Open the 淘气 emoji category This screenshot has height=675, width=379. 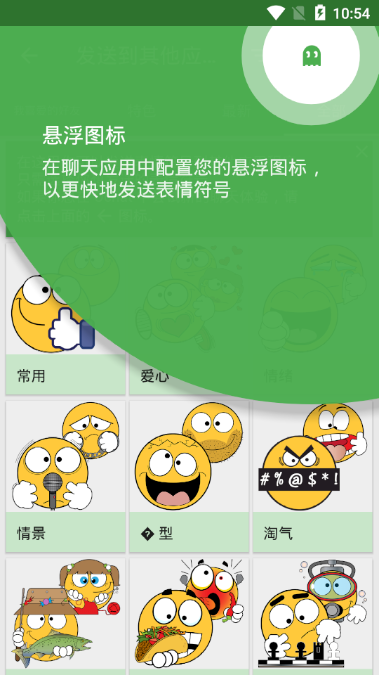coord(313,477)
